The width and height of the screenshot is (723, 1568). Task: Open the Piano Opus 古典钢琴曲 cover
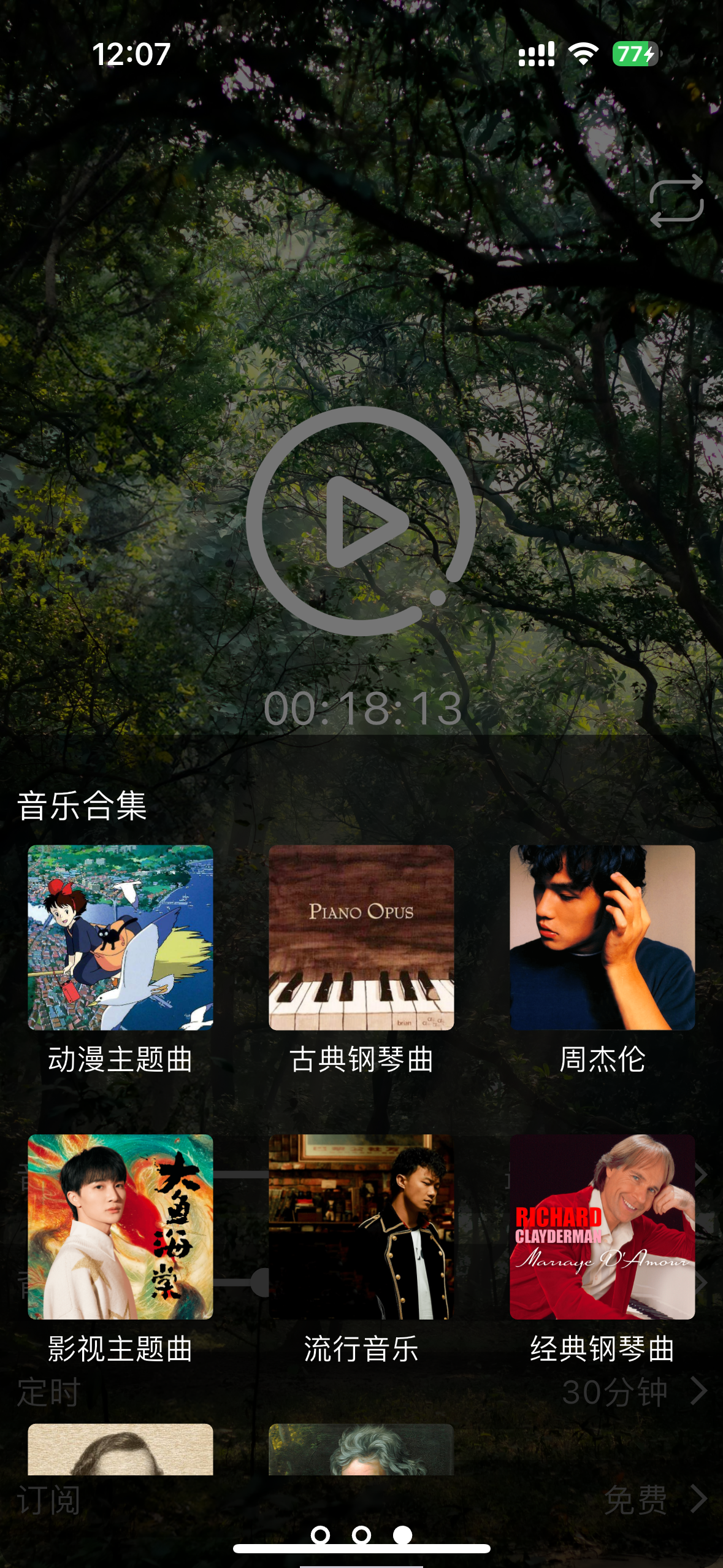pyautogui.click(x=361, y=939)
